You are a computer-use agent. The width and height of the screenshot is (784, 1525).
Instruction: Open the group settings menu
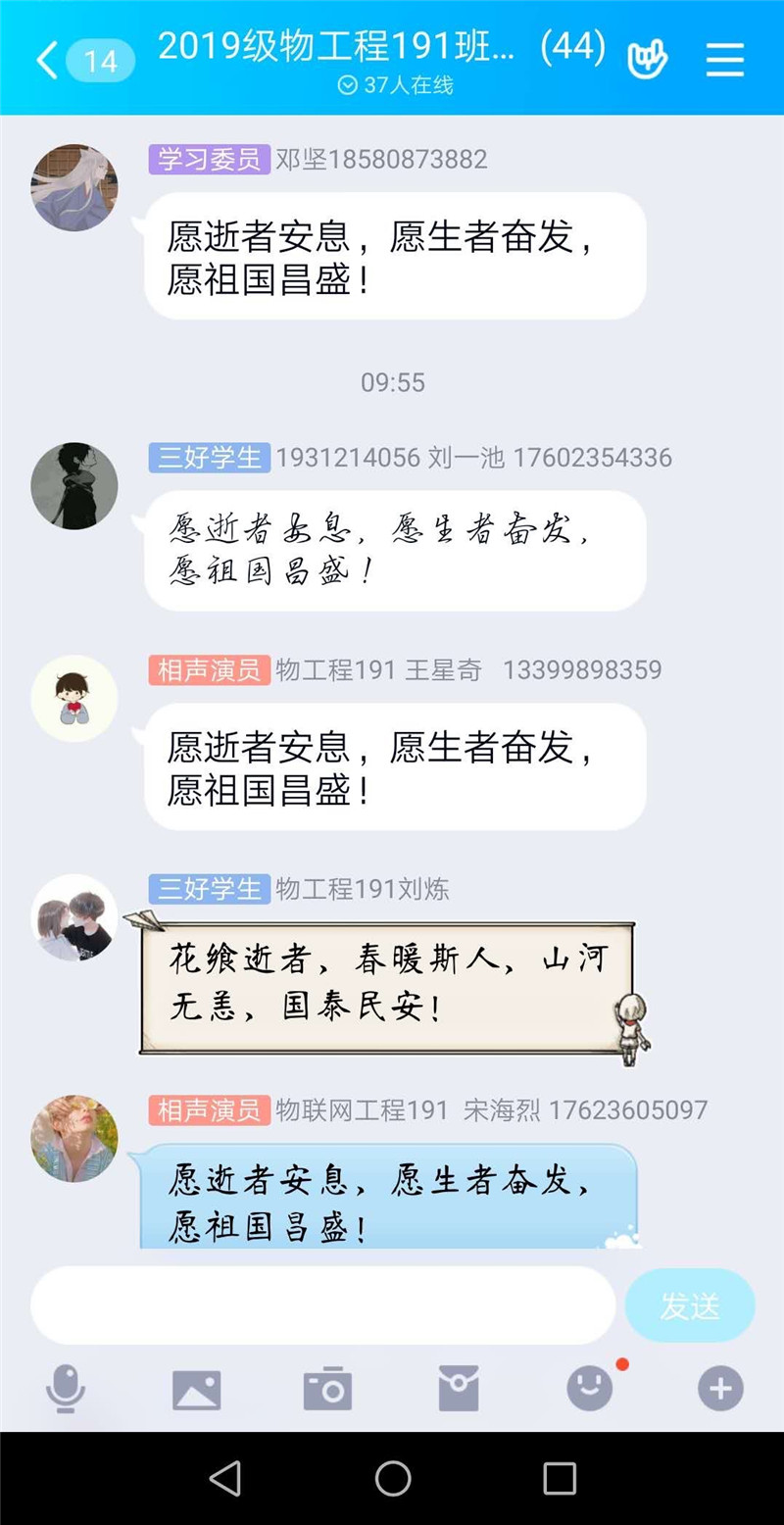click(x=725, y=60)
